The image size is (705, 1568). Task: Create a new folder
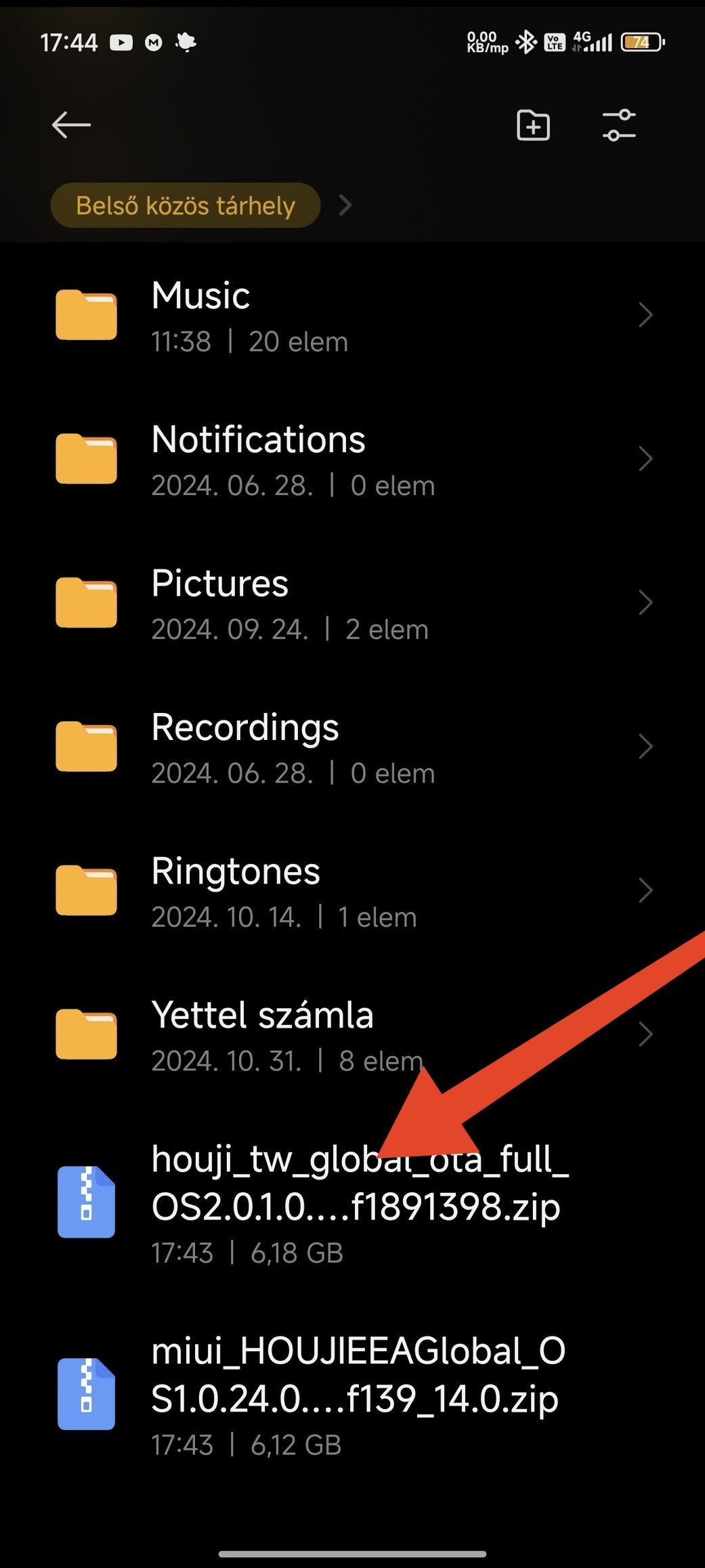533,125
